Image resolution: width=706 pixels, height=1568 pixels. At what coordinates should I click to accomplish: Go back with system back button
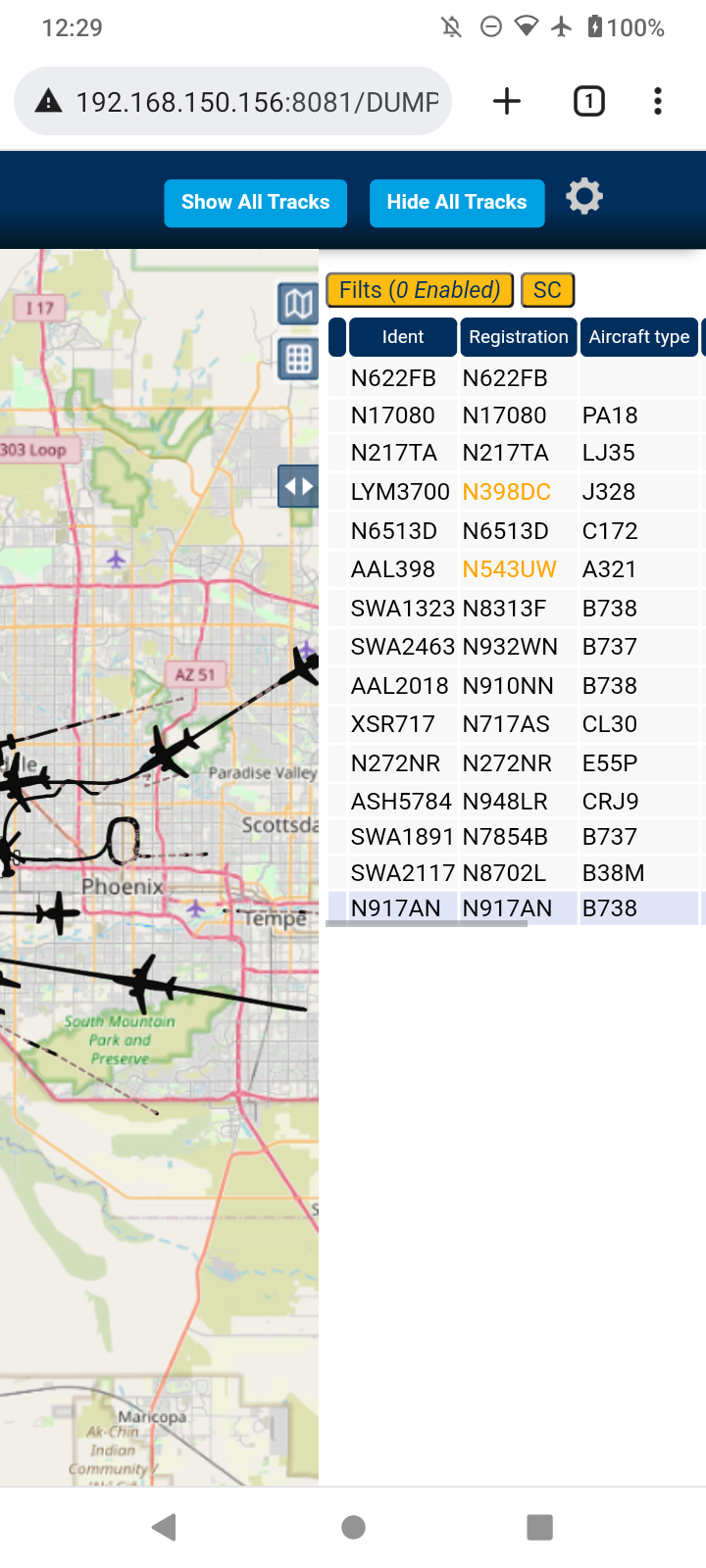tap(165, 1527)
